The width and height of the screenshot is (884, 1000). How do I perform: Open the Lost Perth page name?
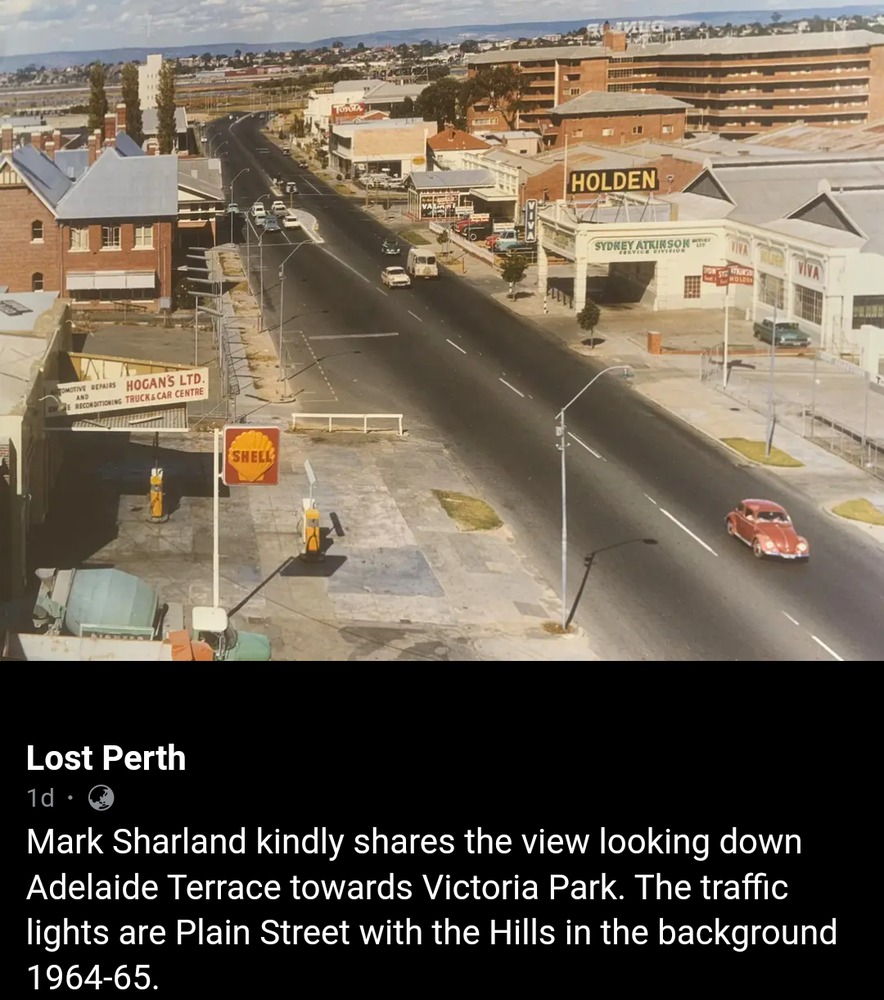[x=106, y=758]
